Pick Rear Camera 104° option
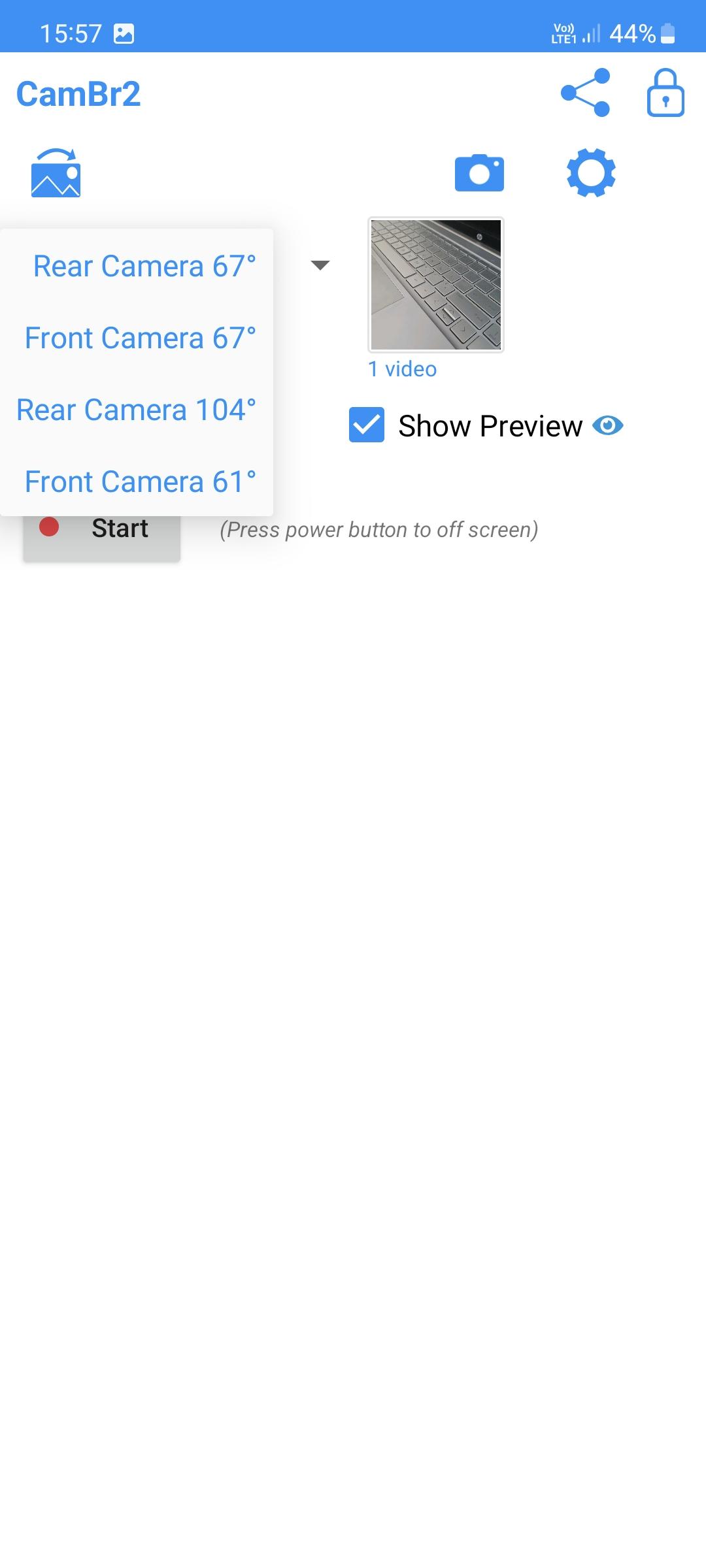The image size is (706, 1568). coord(136,410)
